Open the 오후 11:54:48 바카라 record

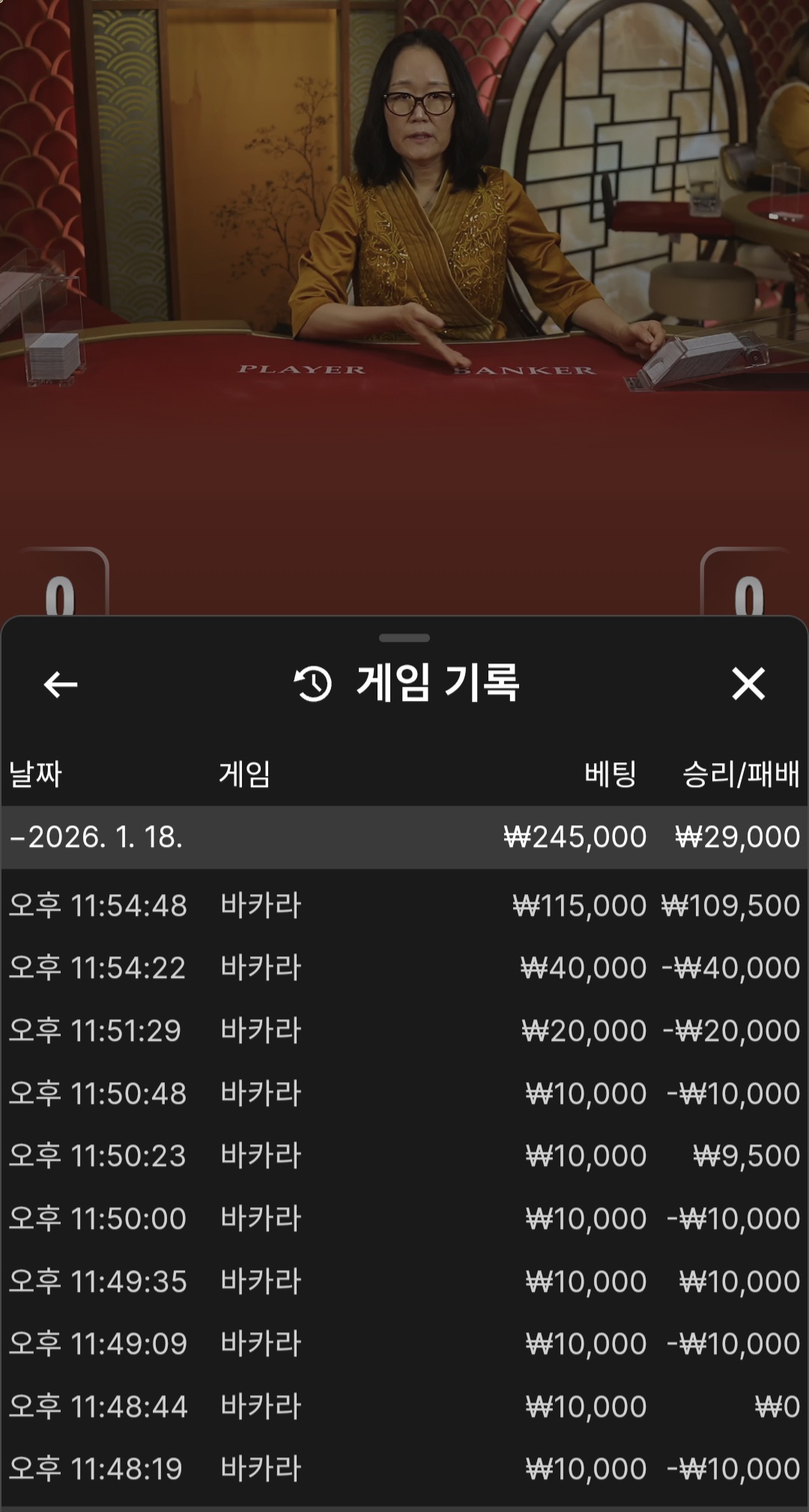tap(404, 905)
